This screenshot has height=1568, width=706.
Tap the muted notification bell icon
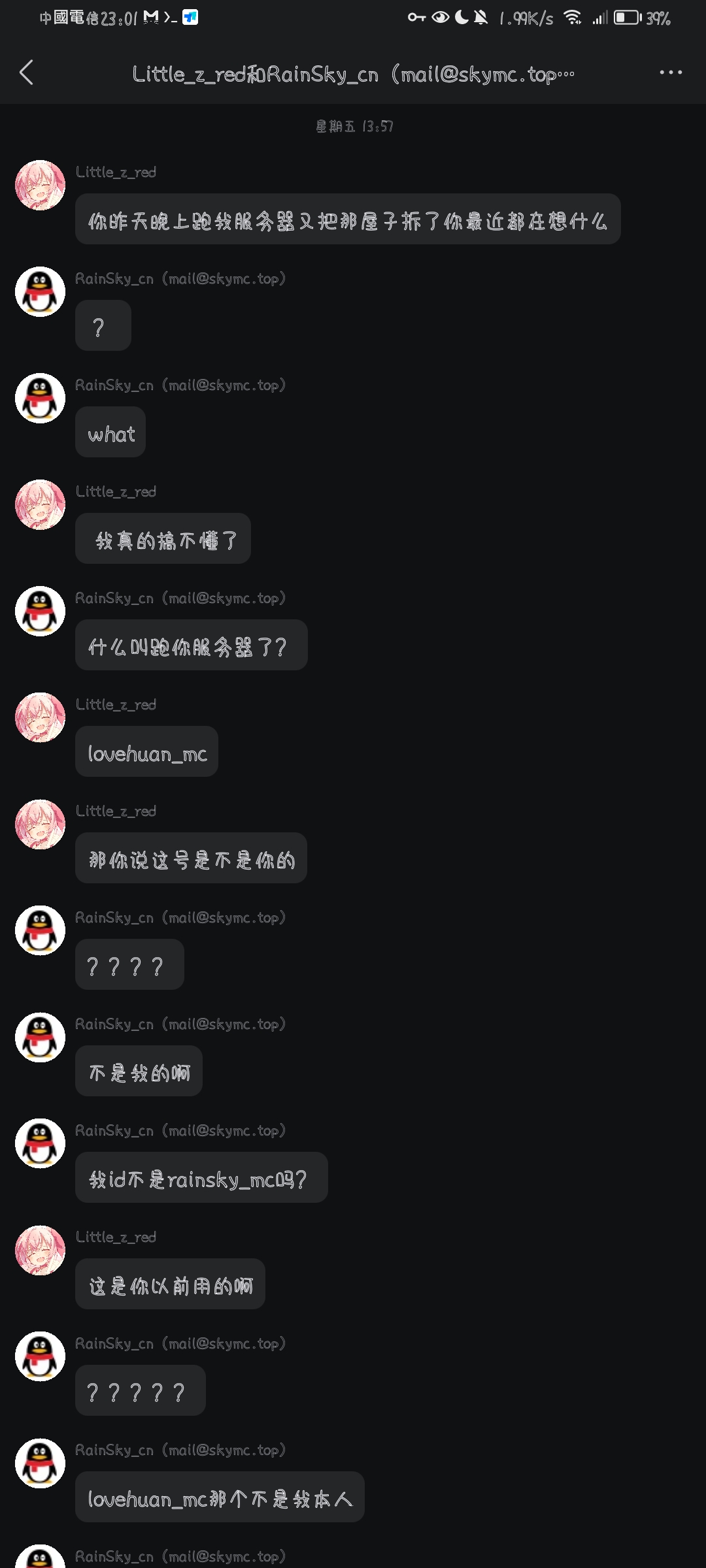[480, 18]
